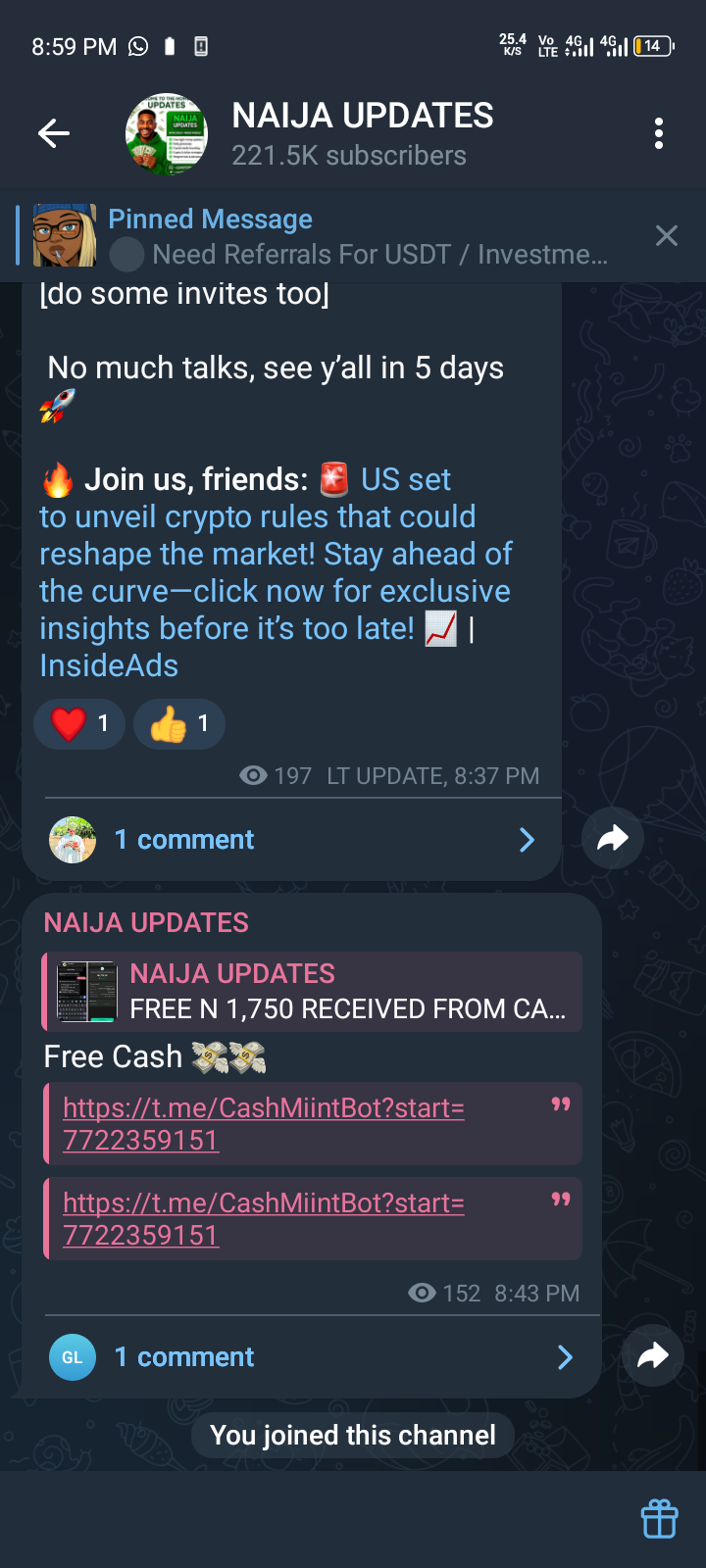Open the channel overflow menu
Viewport: 706px width, 1568px height.
(659, 133)
